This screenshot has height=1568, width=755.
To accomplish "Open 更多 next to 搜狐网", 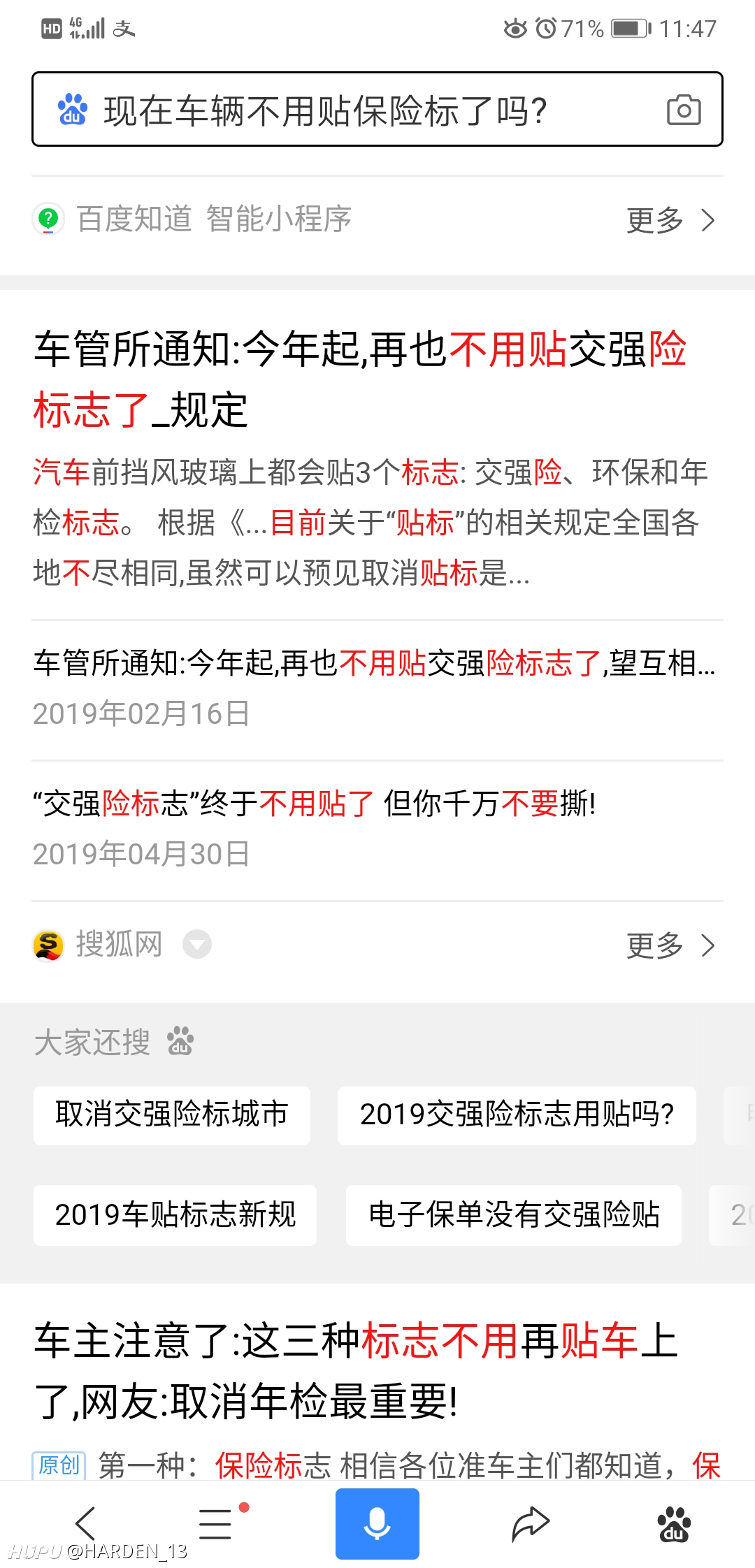I will pos(671,945).
